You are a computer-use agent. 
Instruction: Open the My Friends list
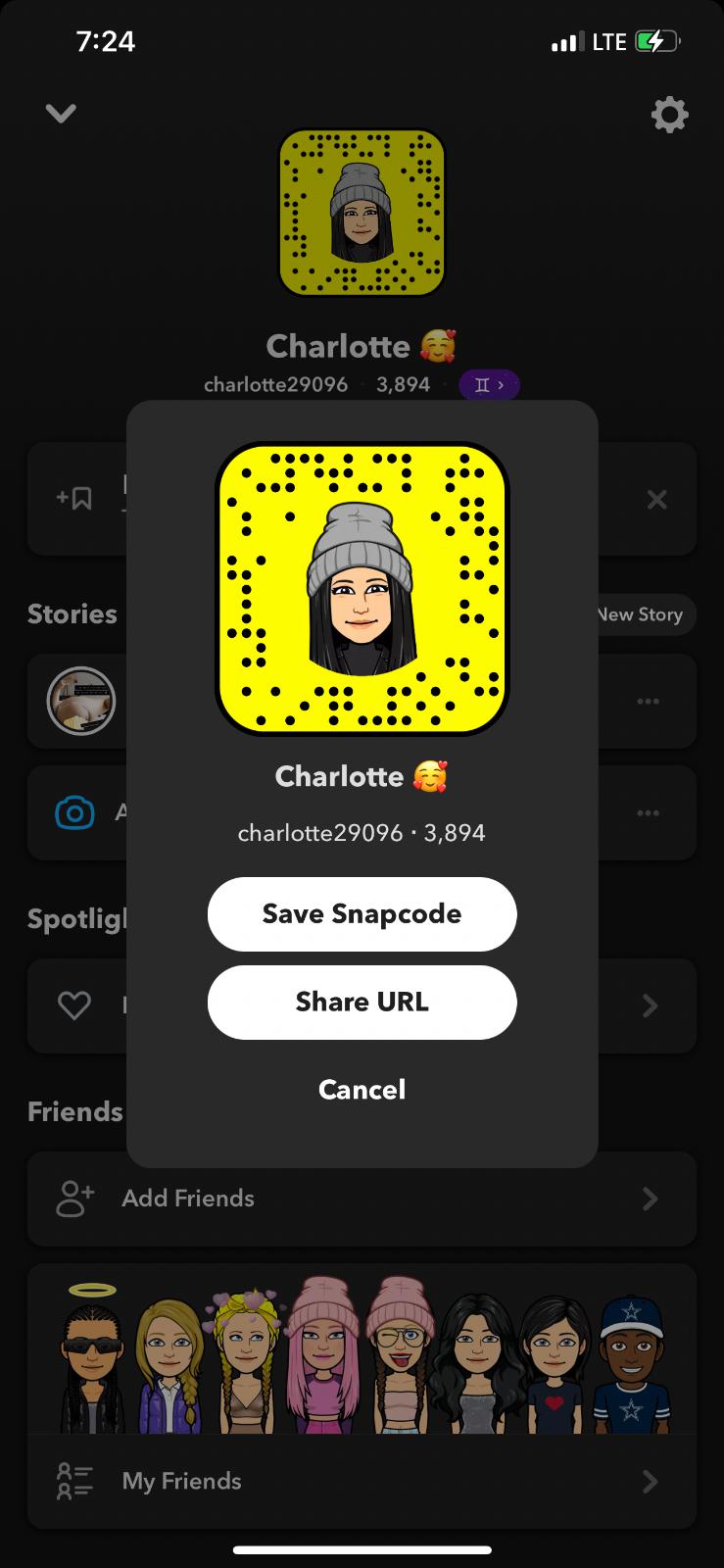click(x=362, y=1480)
